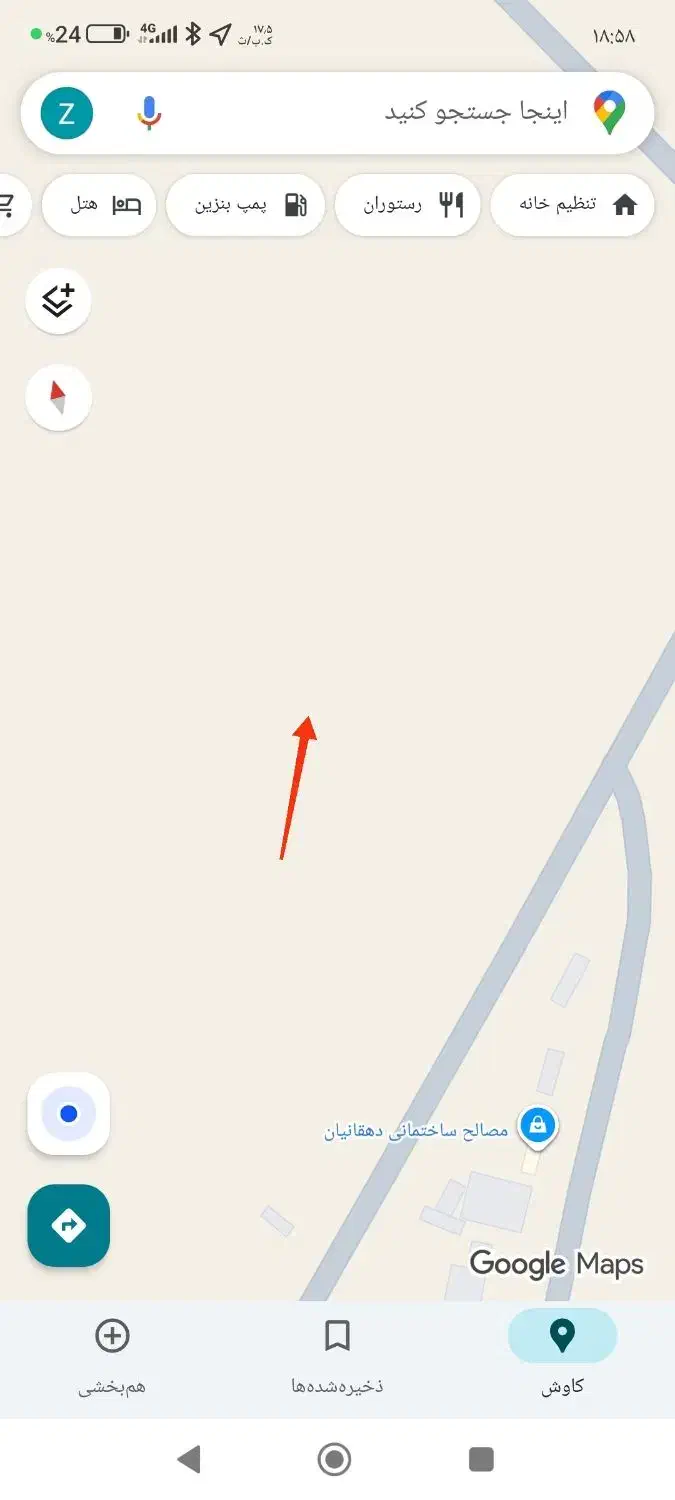Switch to the 'ذخیره‌شده‌ها' saved tab
Image resolution: width=675 pixels, height=1500 pixels.
click(337, 1356)
